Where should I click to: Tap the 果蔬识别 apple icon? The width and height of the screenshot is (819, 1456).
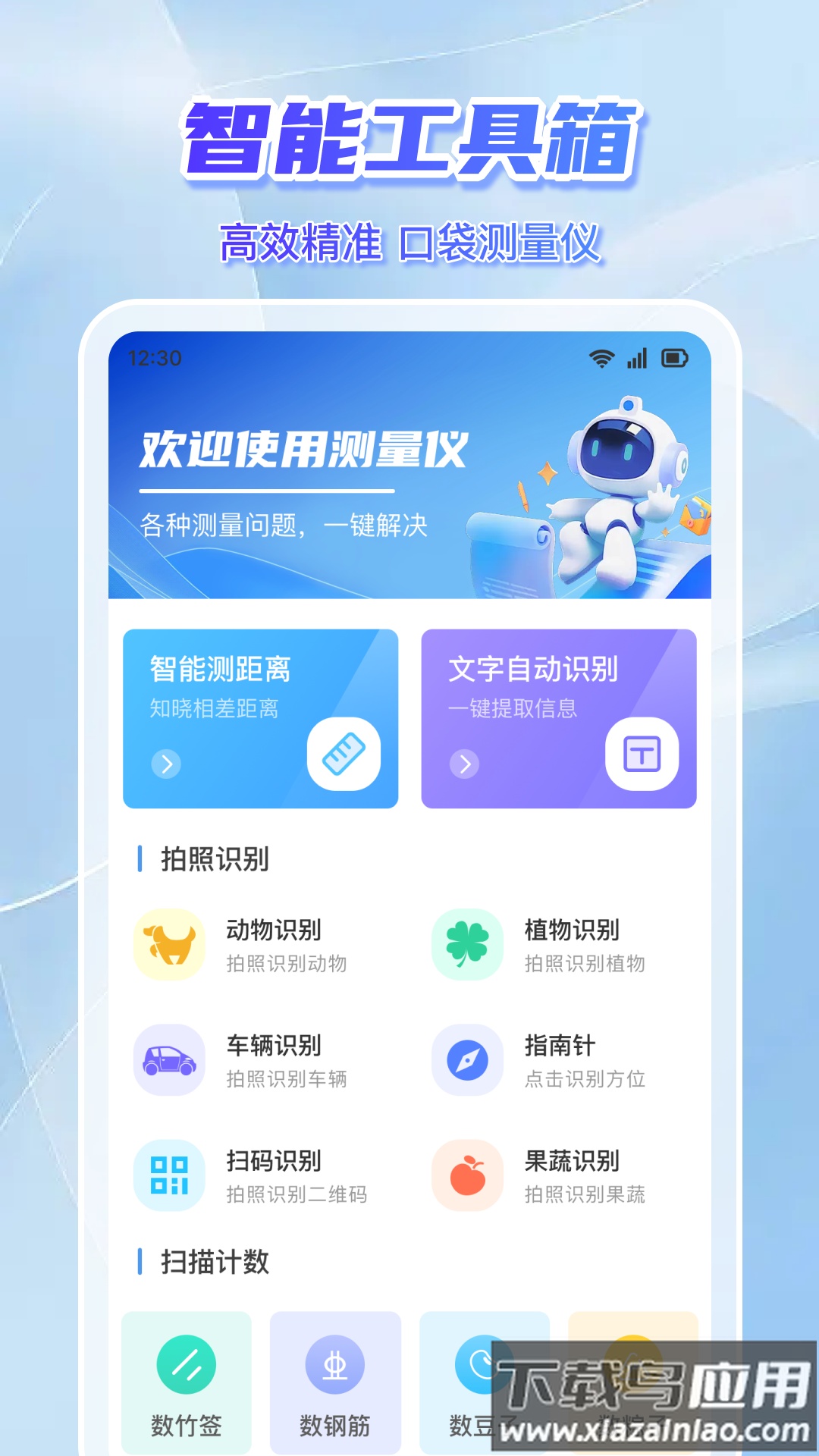pos(467,1174)
